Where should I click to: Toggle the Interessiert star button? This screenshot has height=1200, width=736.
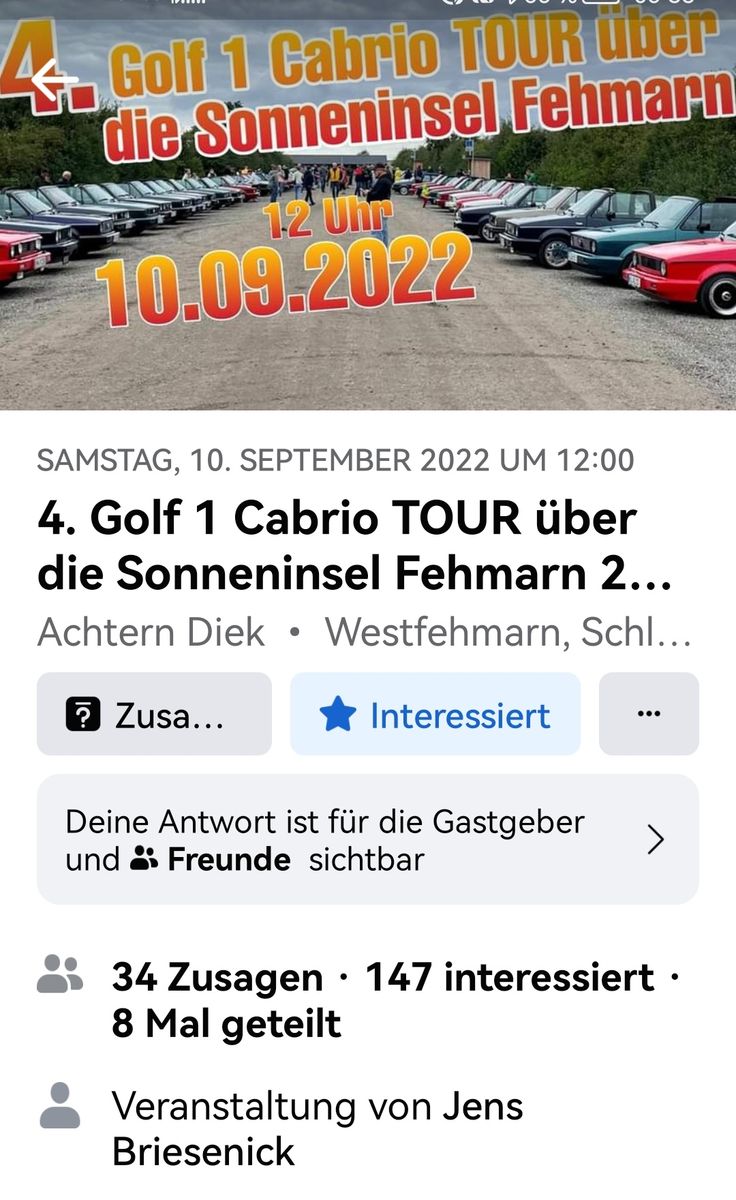[435, 714]
